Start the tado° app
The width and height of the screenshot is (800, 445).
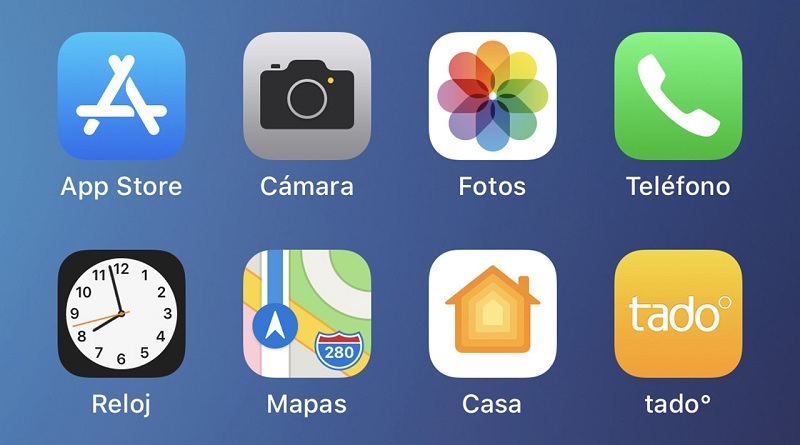(678, 313)
